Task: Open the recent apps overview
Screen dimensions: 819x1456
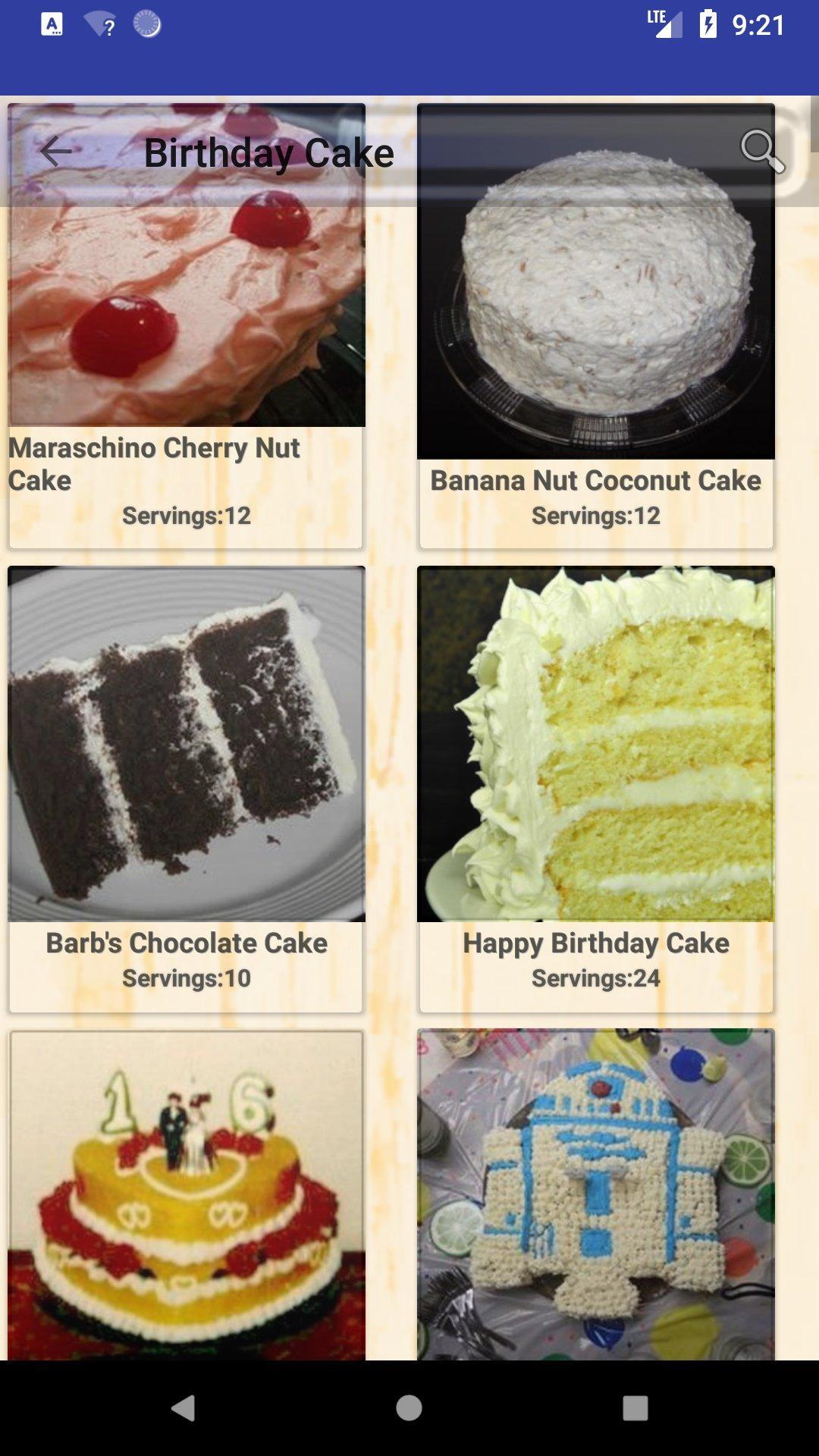Action: (635, 1408)
